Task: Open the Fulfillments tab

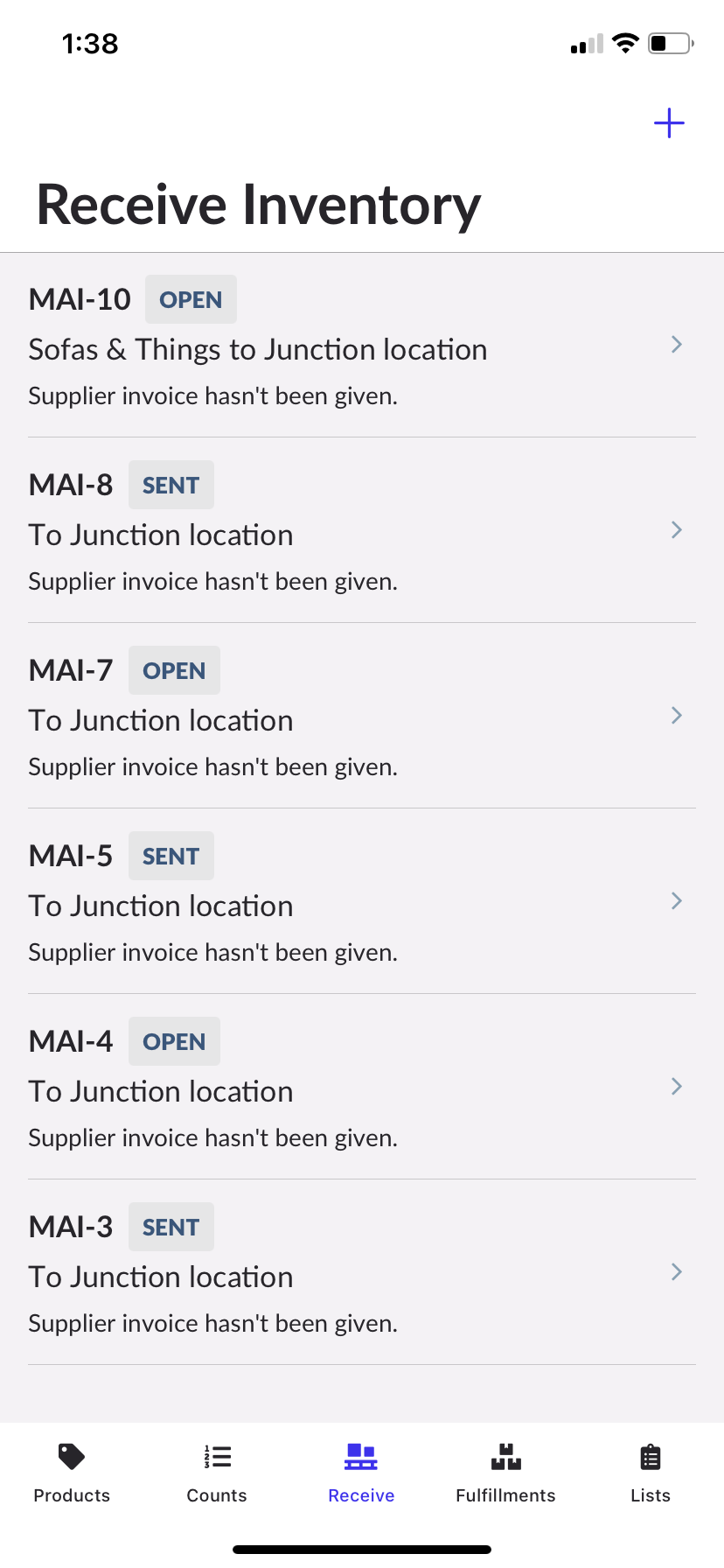Action: [505, 1472]
